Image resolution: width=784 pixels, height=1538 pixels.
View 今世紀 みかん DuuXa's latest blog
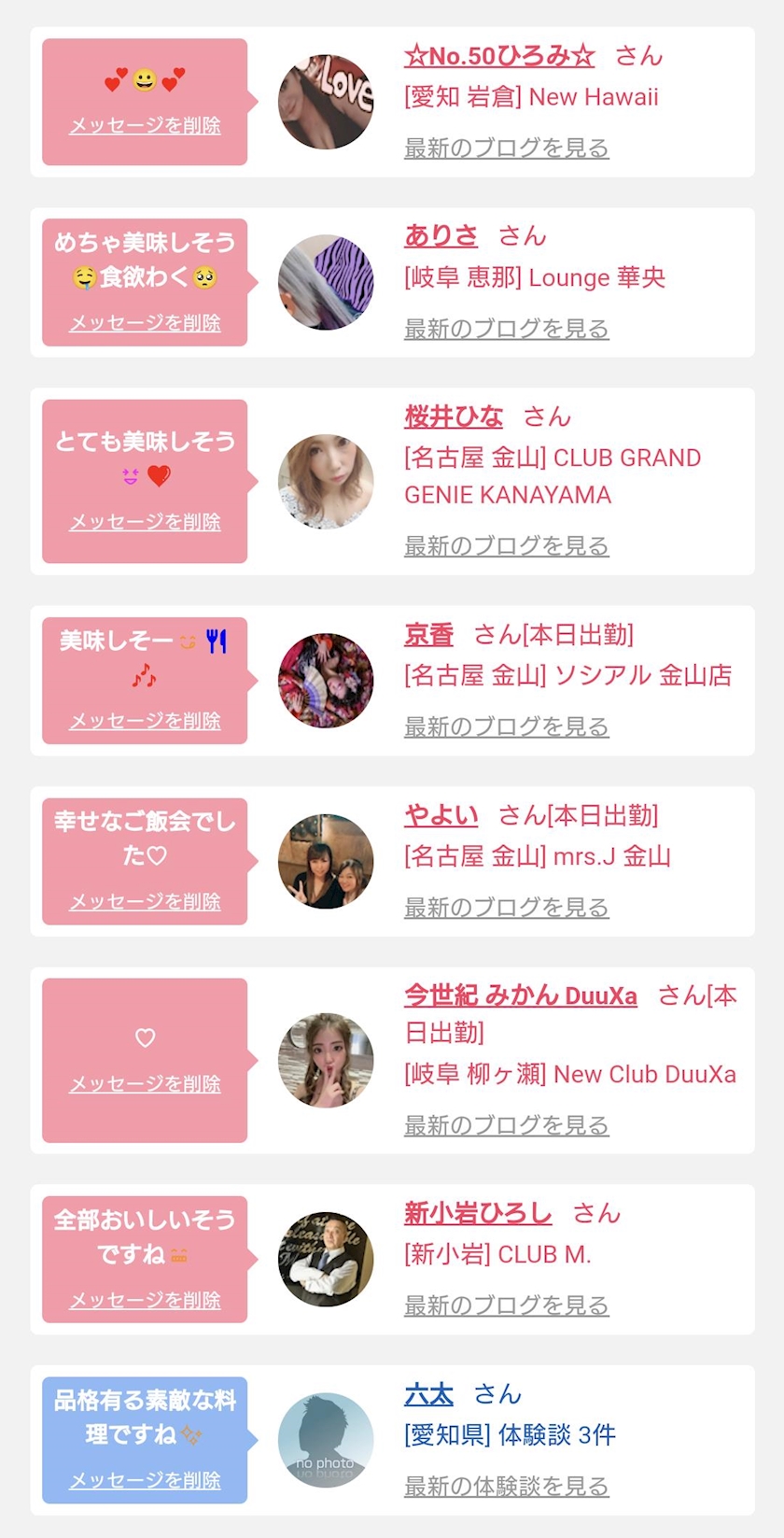(506, 1125)
